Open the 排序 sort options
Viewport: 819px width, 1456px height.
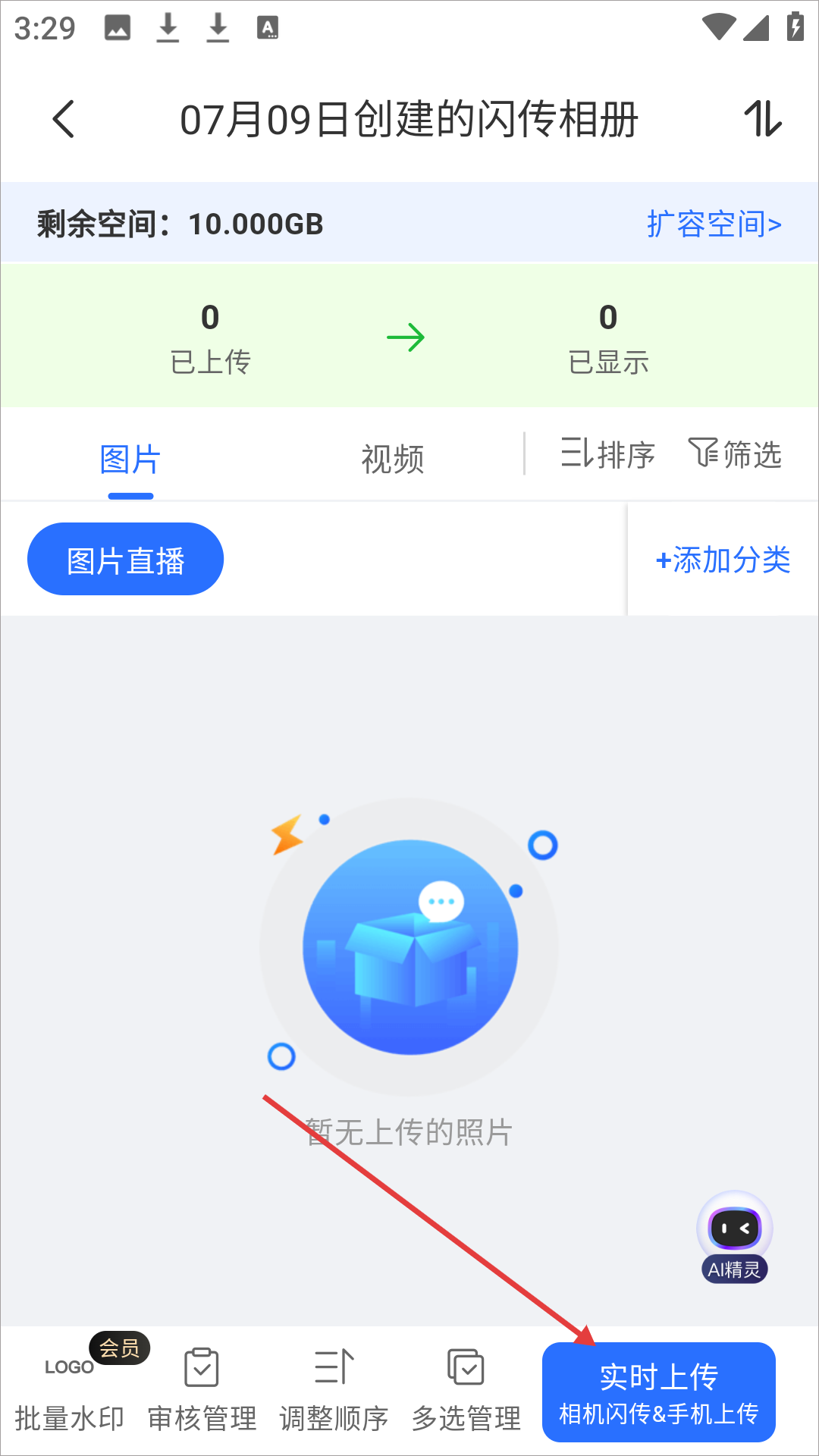[x=607, y=454]
